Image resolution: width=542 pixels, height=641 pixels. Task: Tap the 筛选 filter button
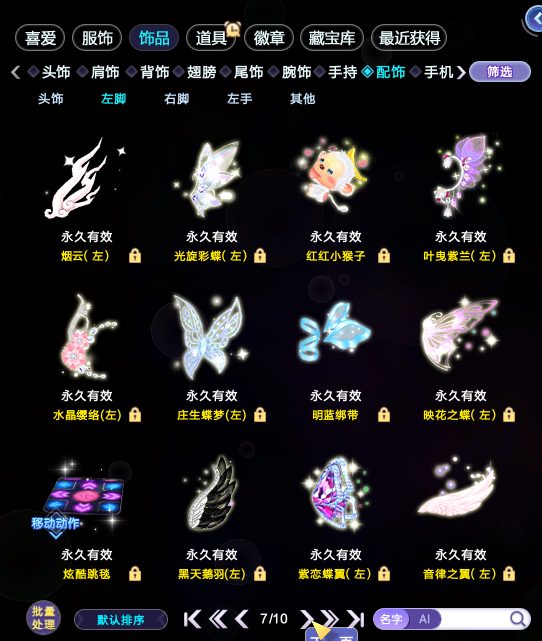[x=500, y=72]
